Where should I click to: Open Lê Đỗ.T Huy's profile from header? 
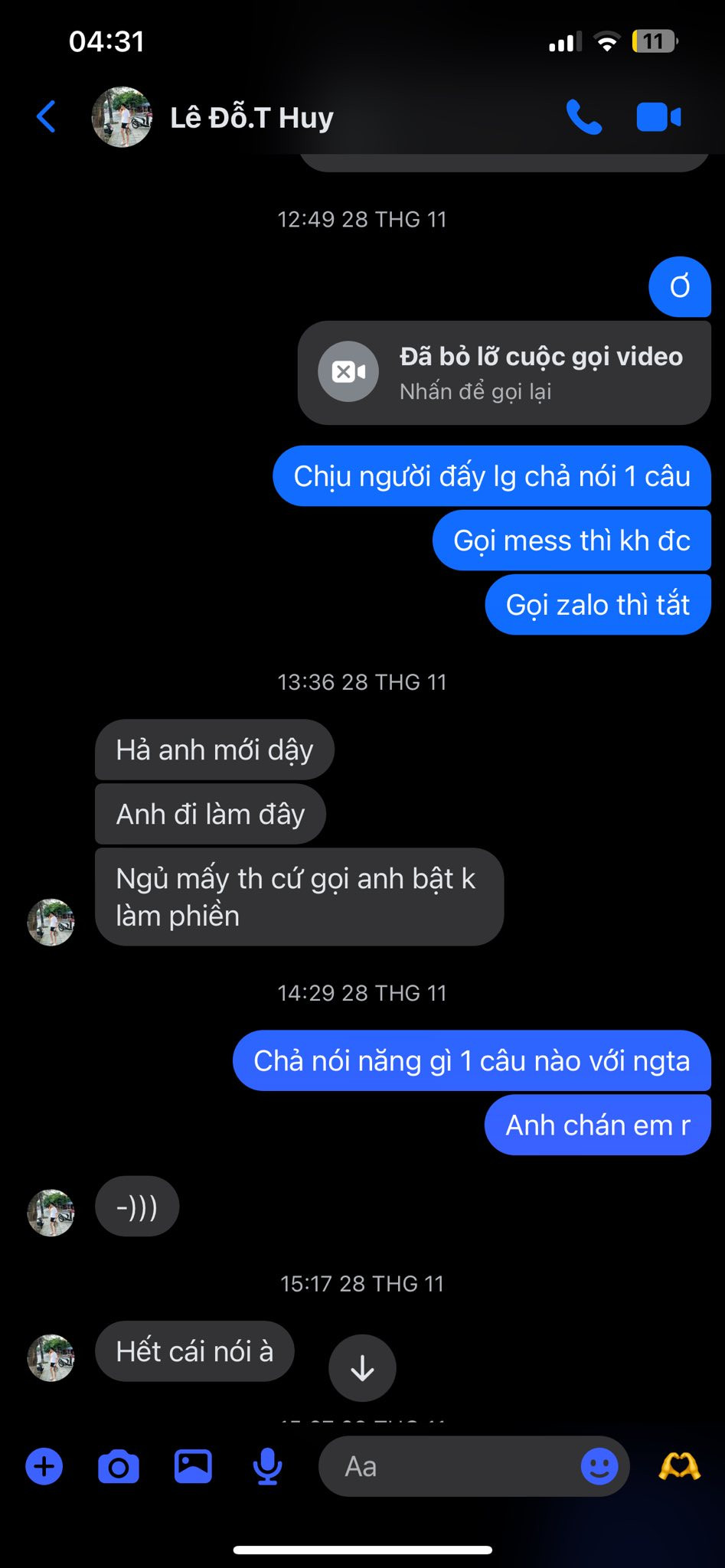click(251, 117)
